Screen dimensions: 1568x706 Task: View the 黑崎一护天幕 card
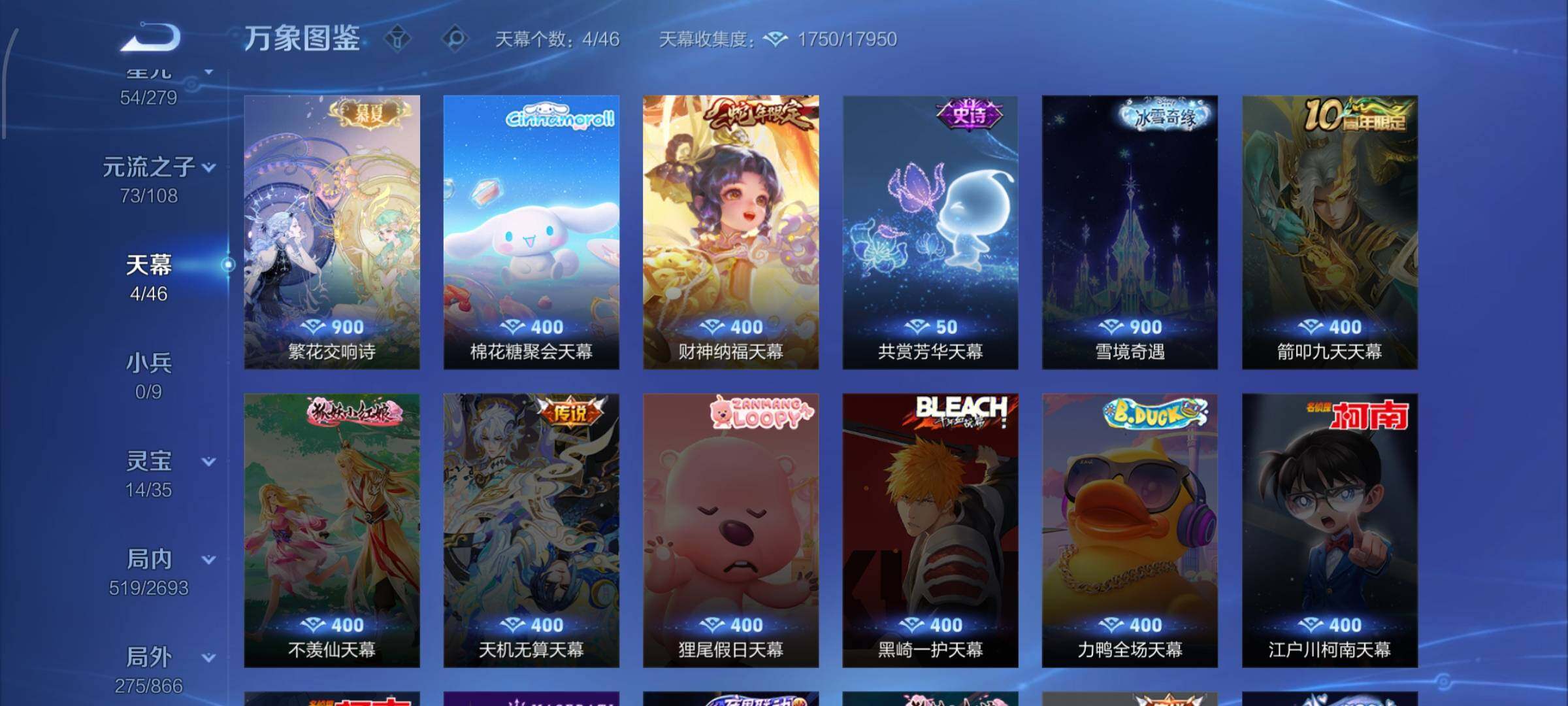pos(930,529)
